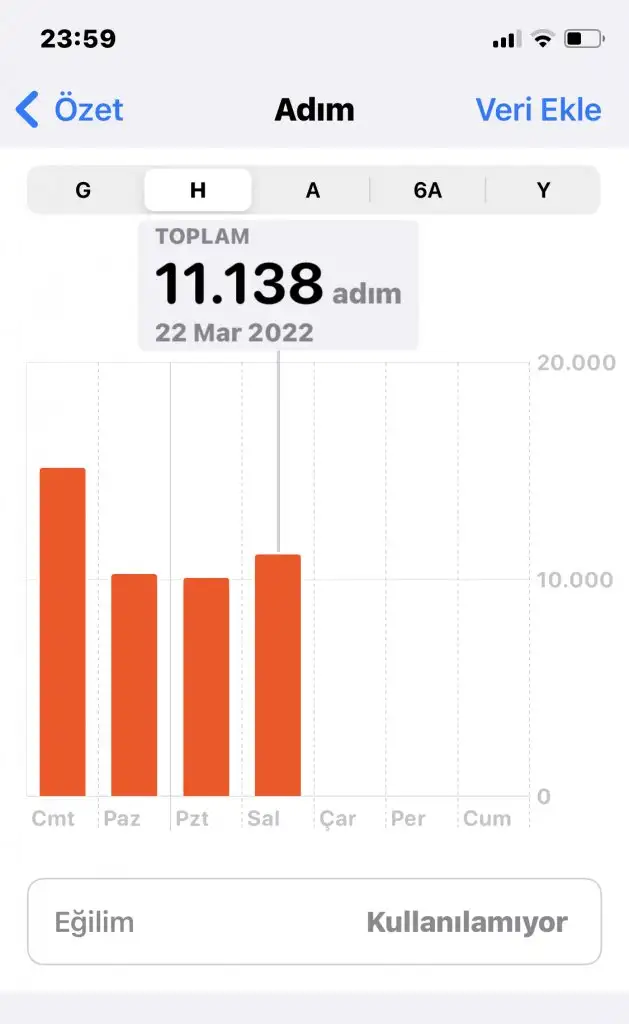This screenshot has width=629, height=1024.
Task: Tap Veri Ekle to add data
Action: (538, 109)
